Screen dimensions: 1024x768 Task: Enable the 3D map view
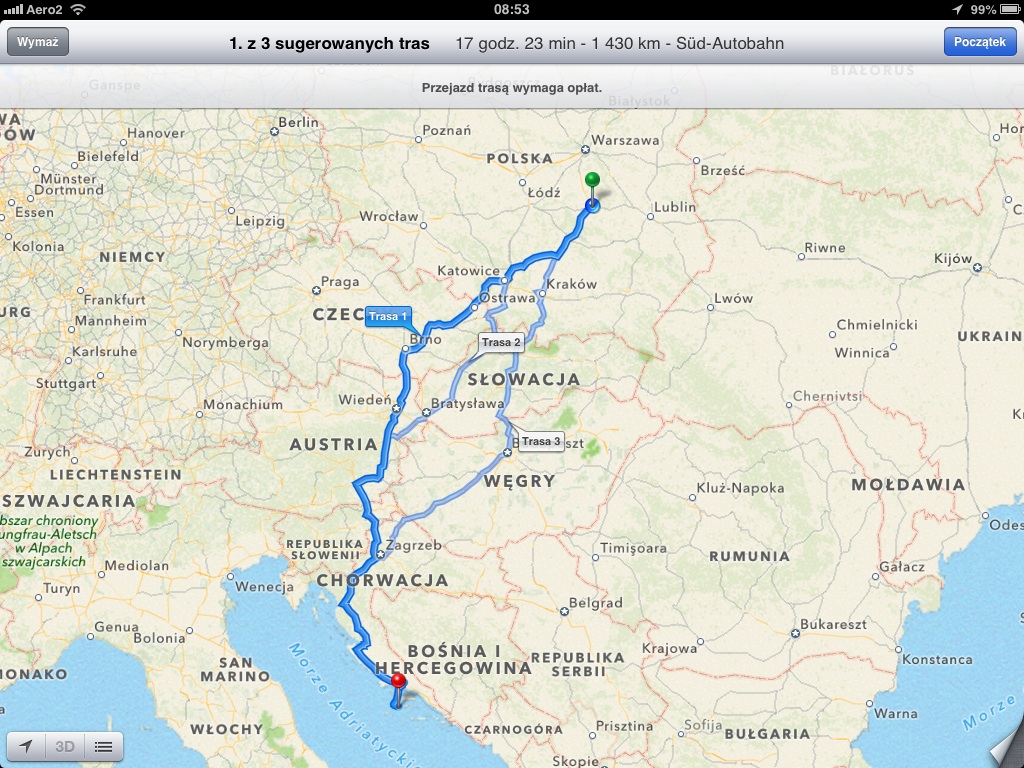[65, 746]
